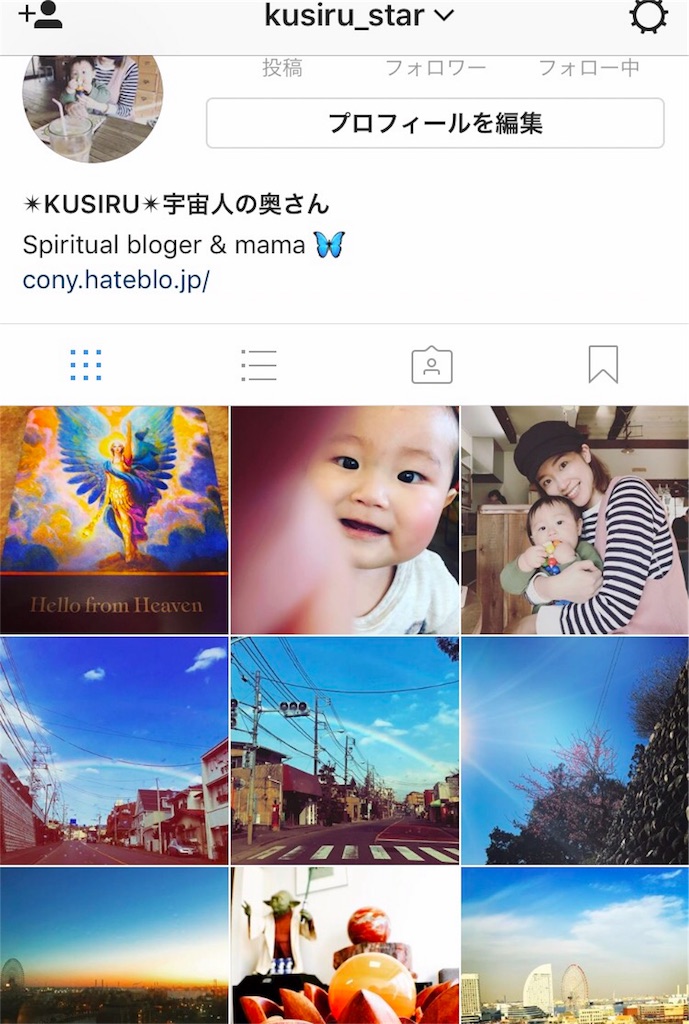
Task: Open the rainbow over street houses post
Action: (114, 750)
